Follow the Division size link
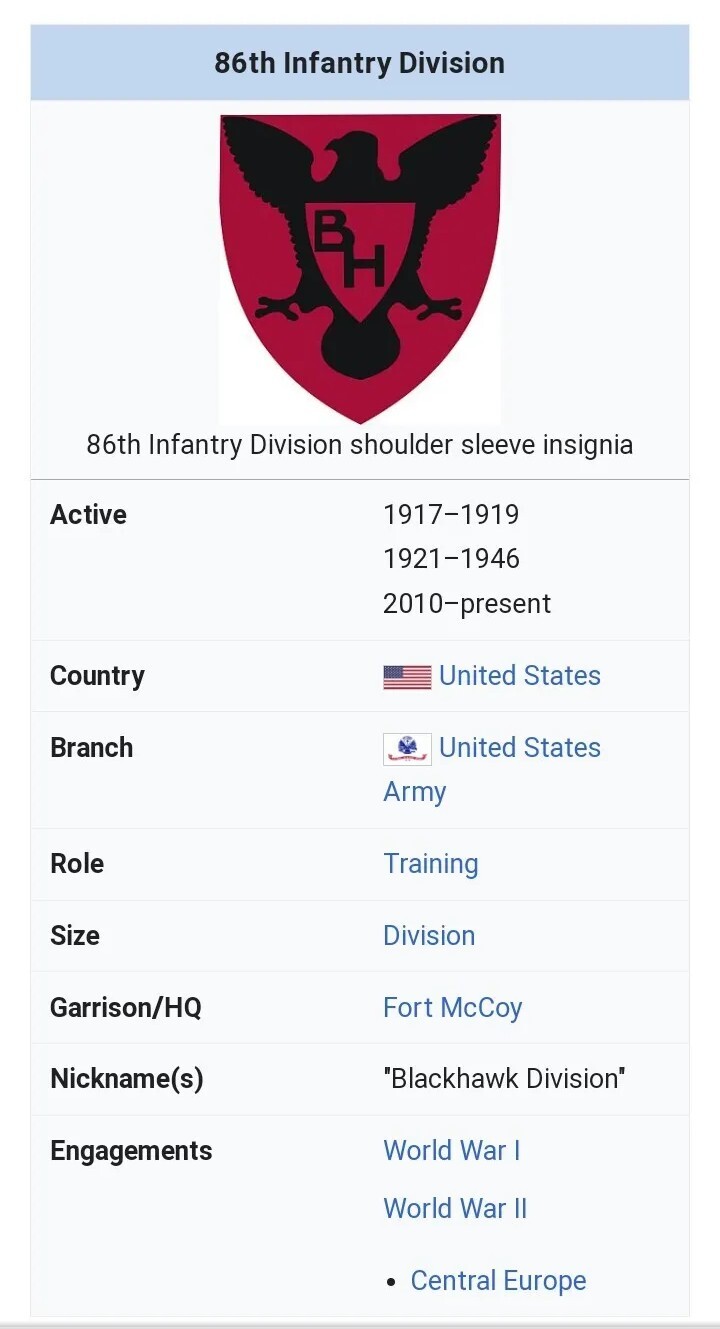Viewport: 720px width, 1329px height. (429, 936)
